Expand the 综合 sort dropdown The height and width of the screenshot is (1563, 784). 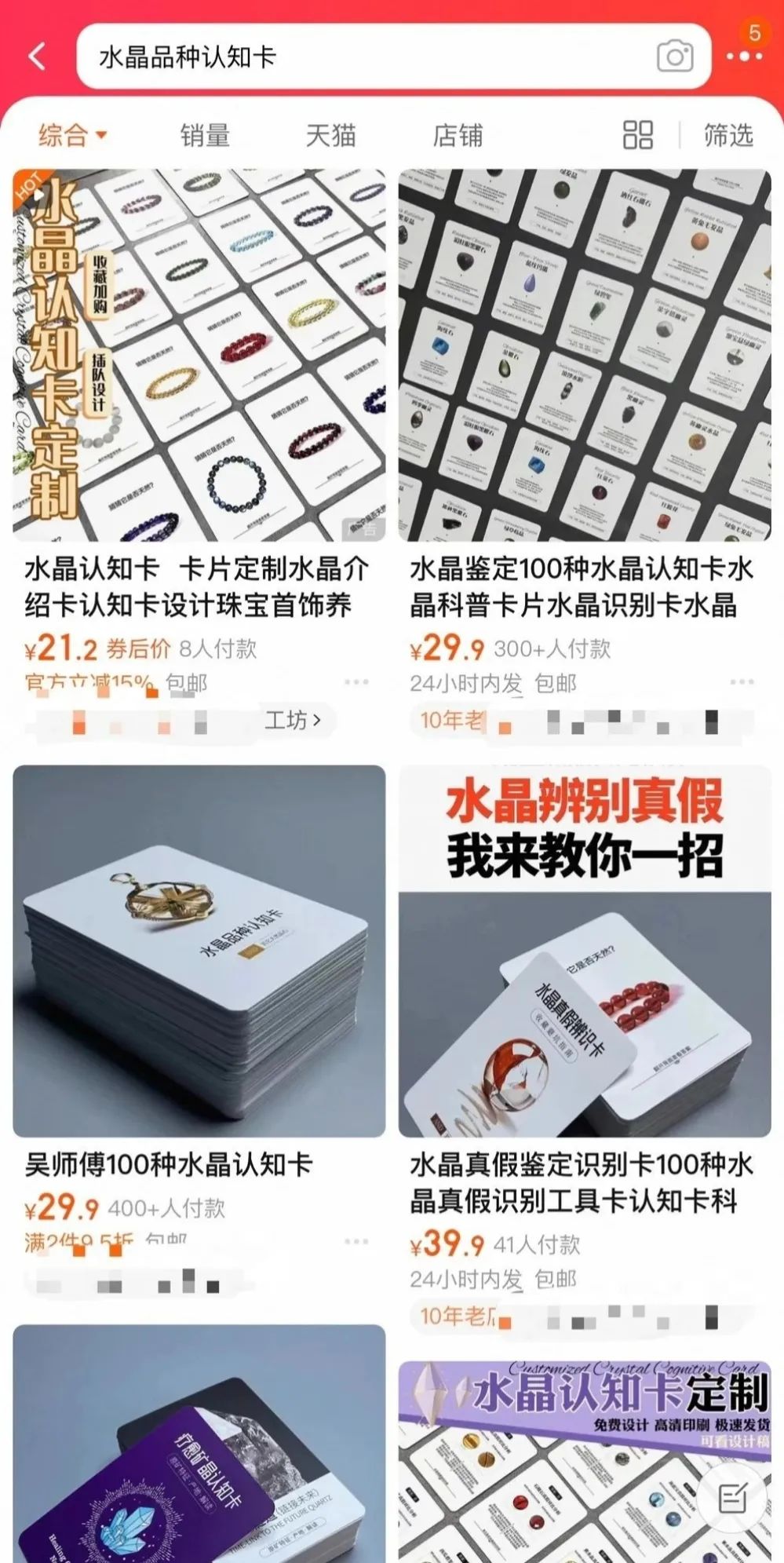[72, 134]
